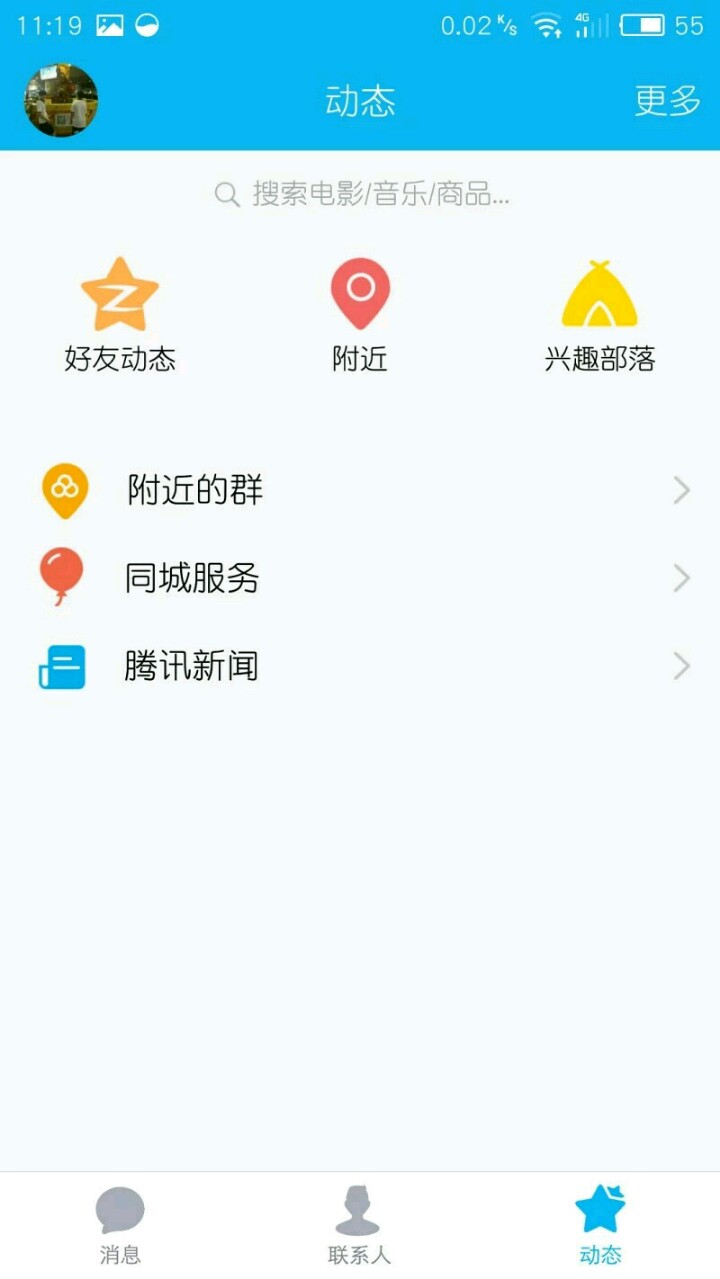720x1279 pixels.
Task: Open the 腾讯新闻 row
Action: pyautogui.click(x=360, y=666)
